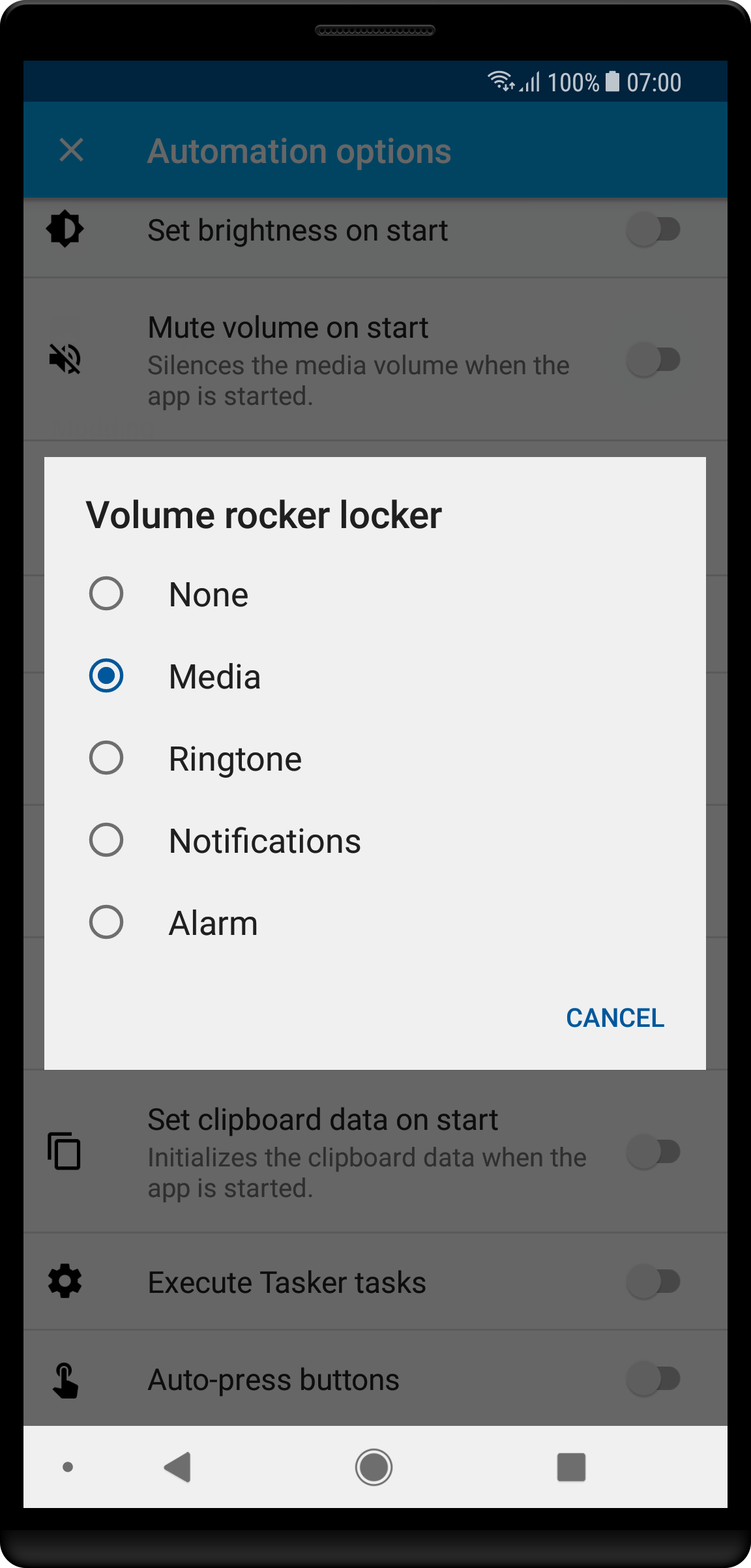Choose Media as volume rocker lock
The width and height of the screenshot is (751, 1568).
coord(106,676)
